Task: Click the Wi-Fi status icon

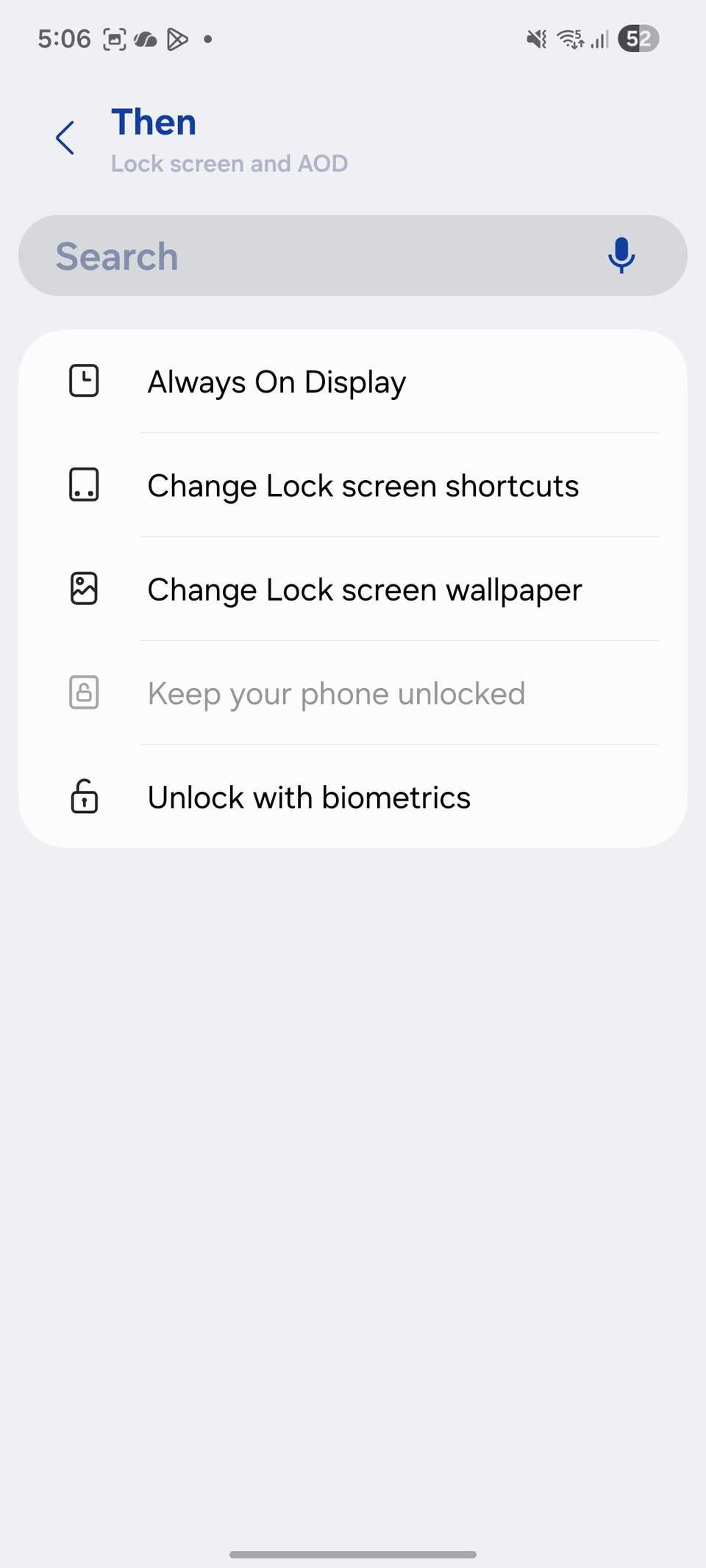Action: (570, 38)
